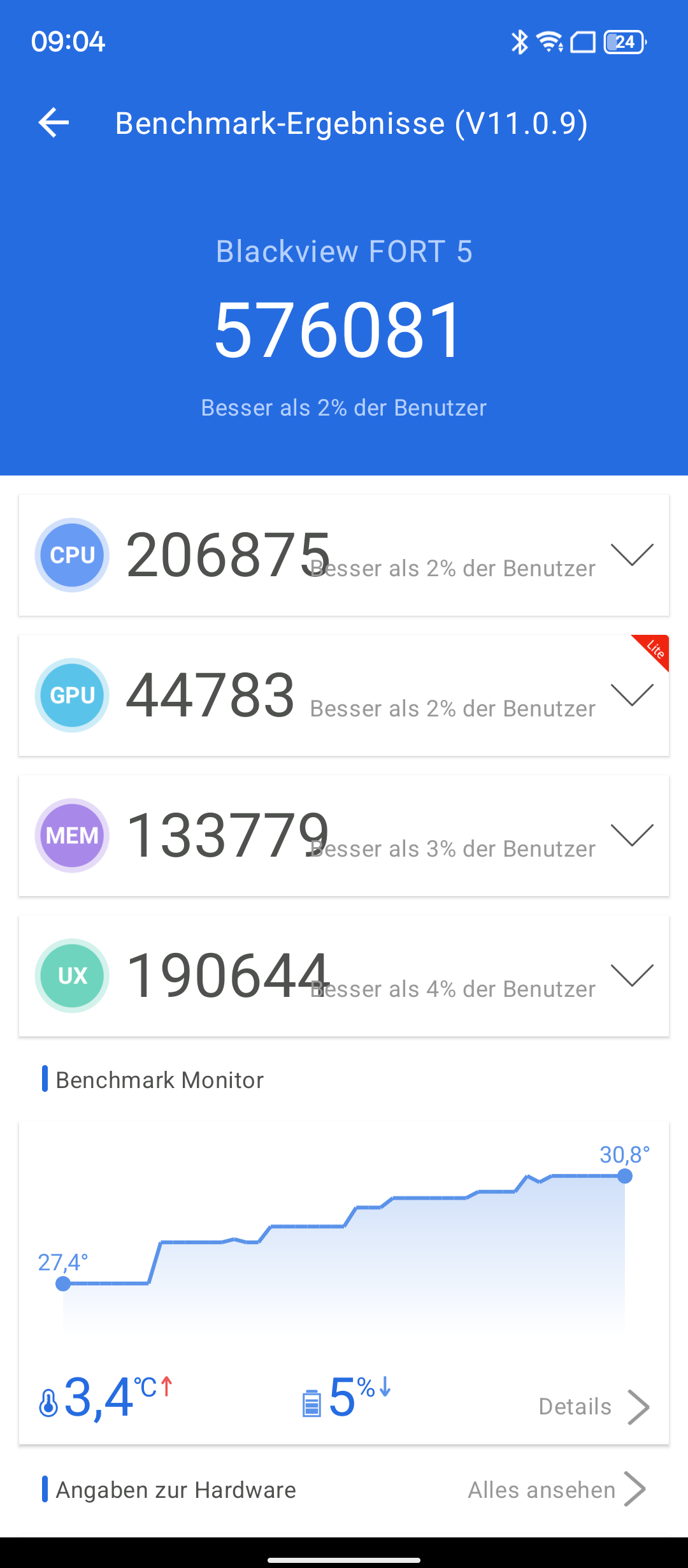The width and height of the screenshot is (688, 1568).
Task: Expand the UX score section
Action: click(x=631, y=976)
